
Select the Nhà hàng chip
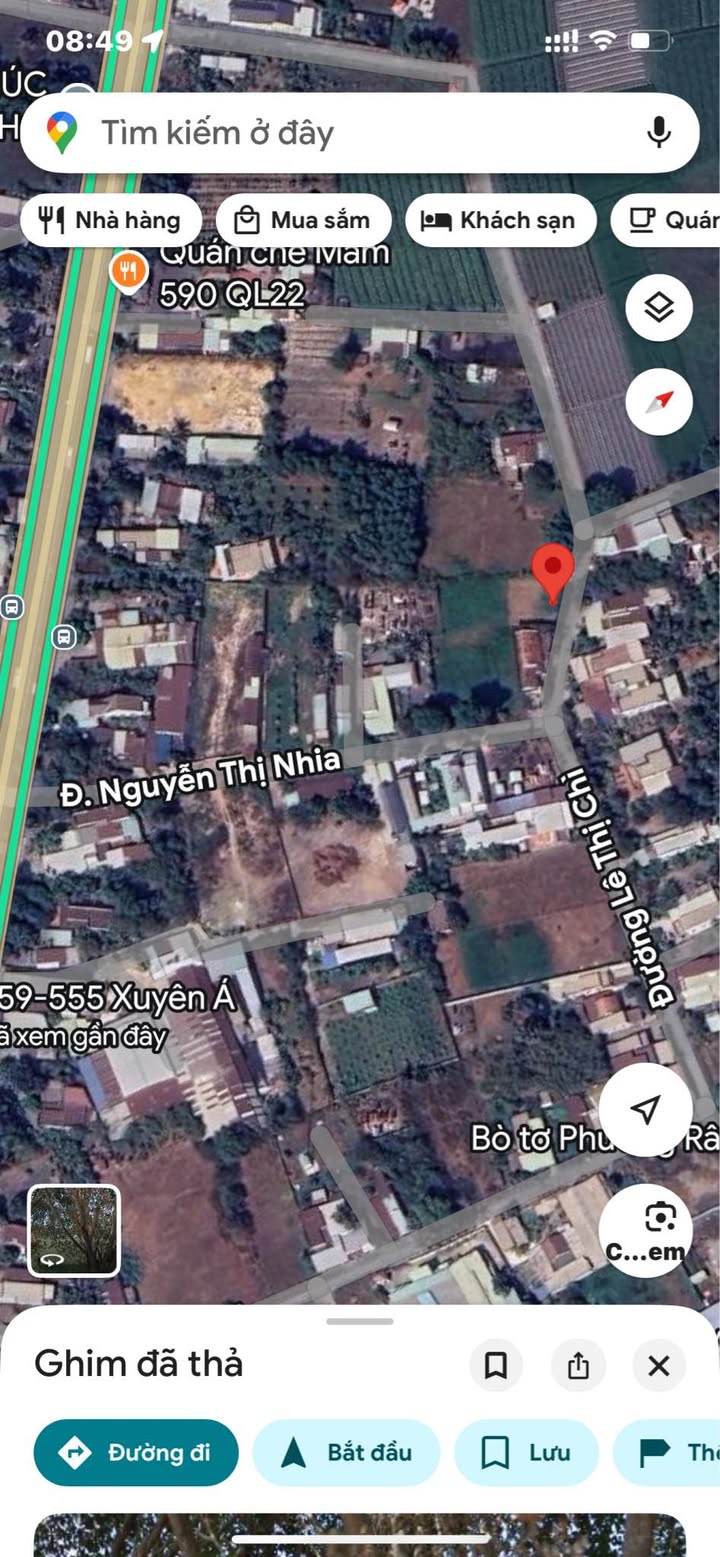pos(111,220)
